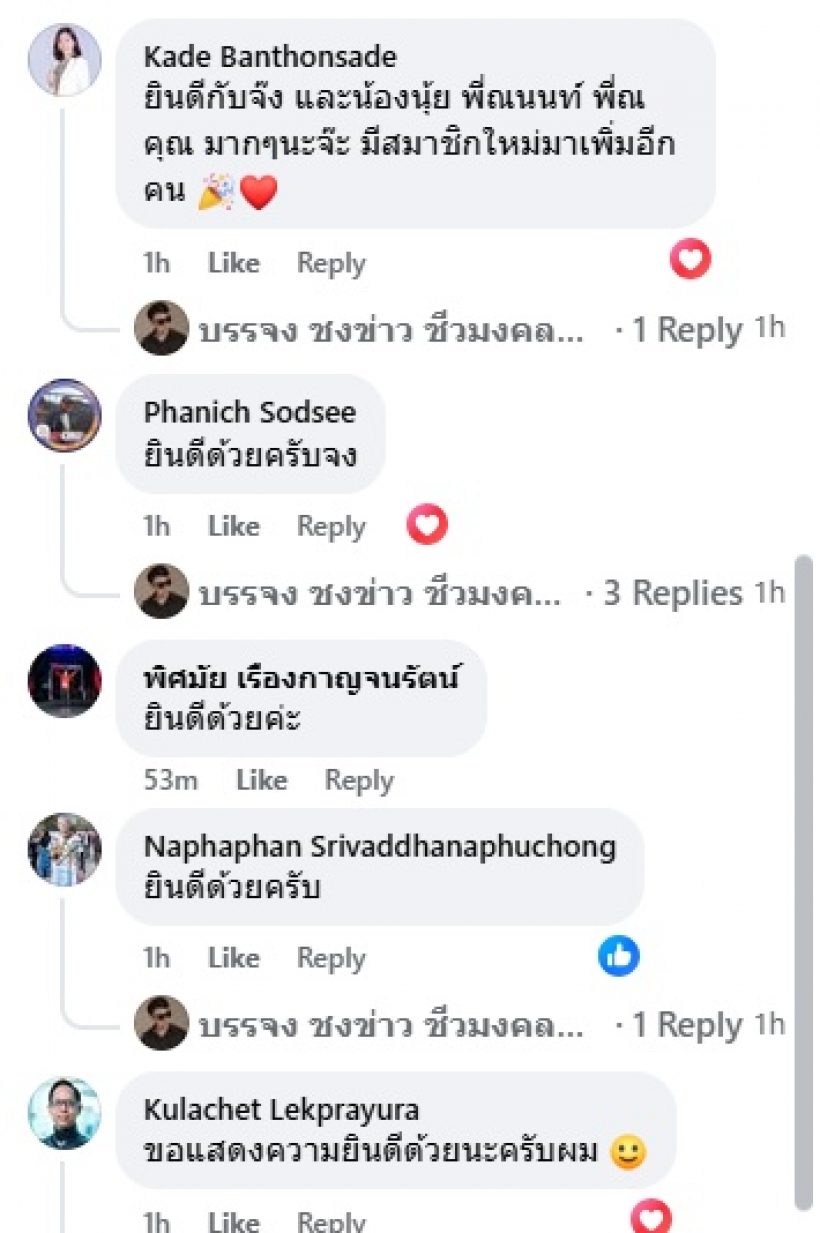This screenshot has height=1233, width=820.
Task: Open Naphaphan Srivaddhanaphuchong's profile name
Action: 380,847
